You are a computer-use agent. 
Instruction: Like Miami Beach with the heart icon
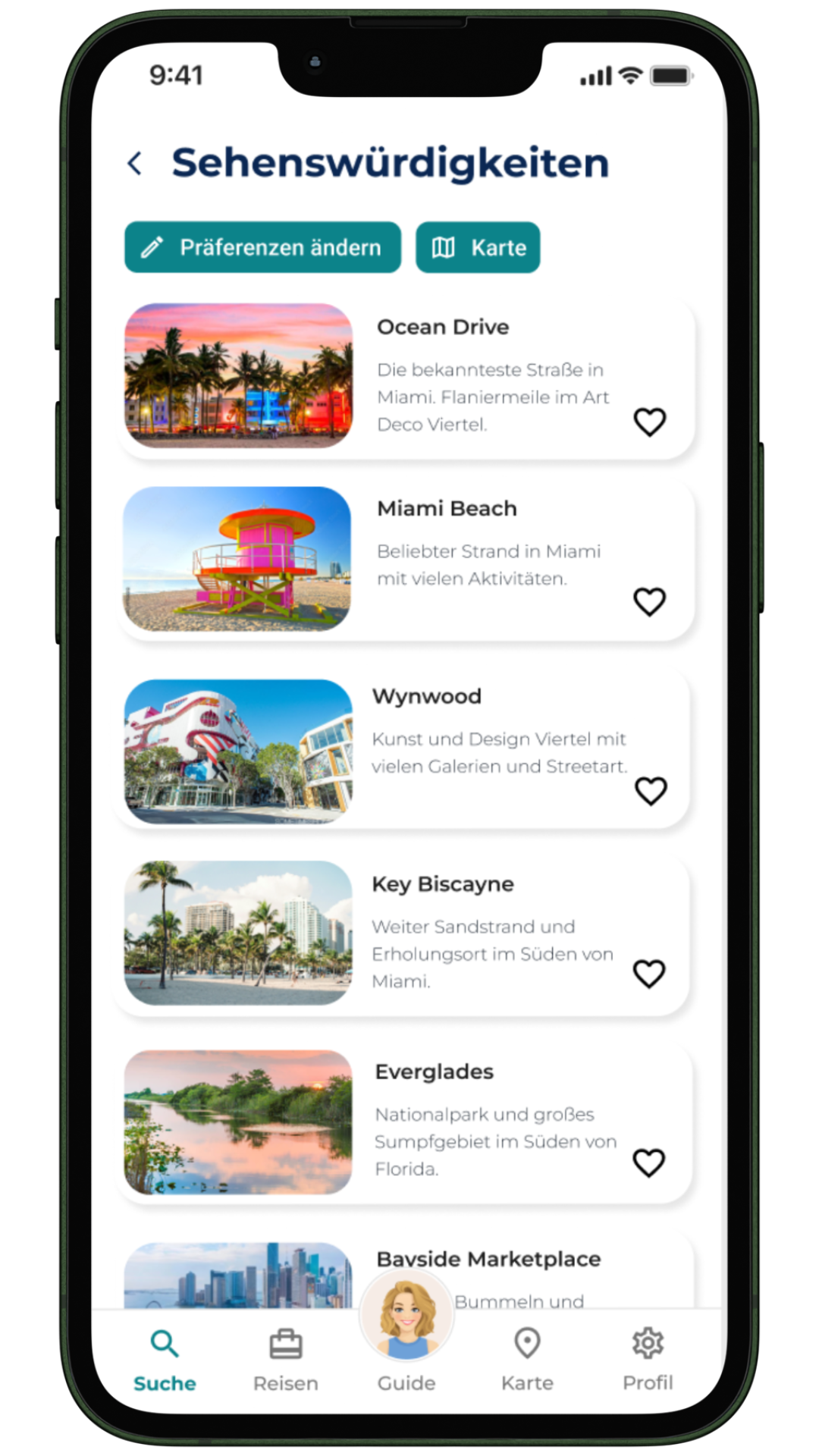649,602
